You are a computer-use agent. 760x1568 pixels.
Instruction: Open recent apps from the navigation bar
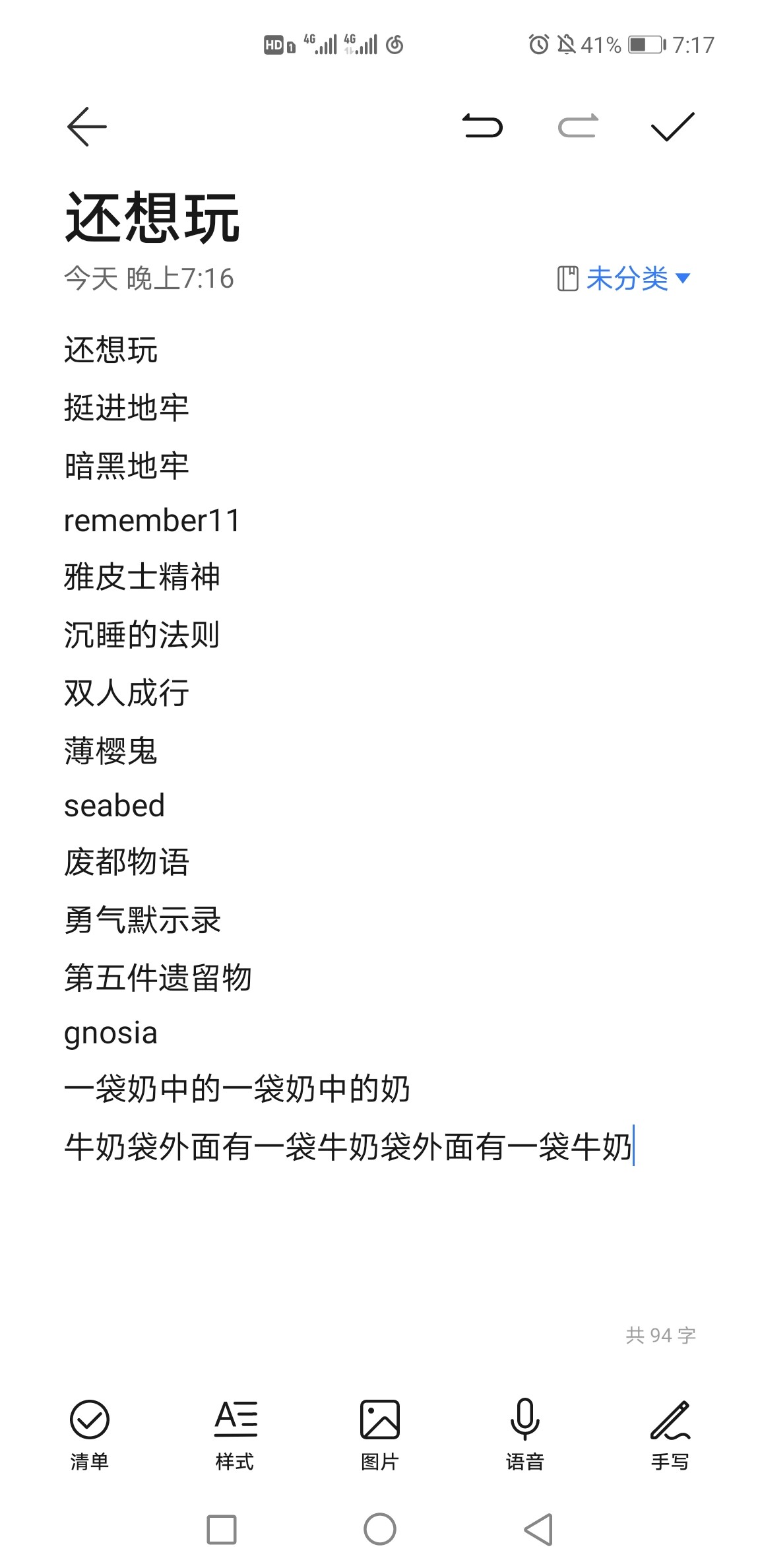[222, 1530]
